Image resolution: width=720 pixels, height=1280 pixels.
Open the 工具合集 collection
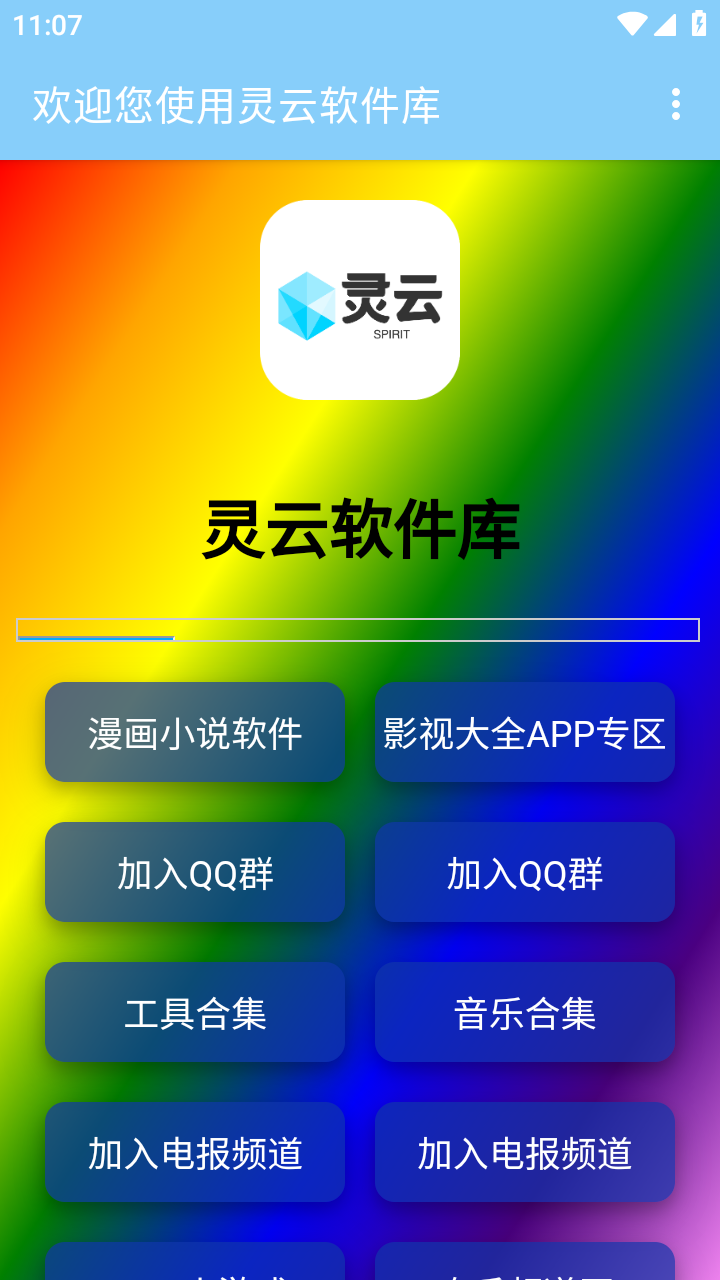194,1012
